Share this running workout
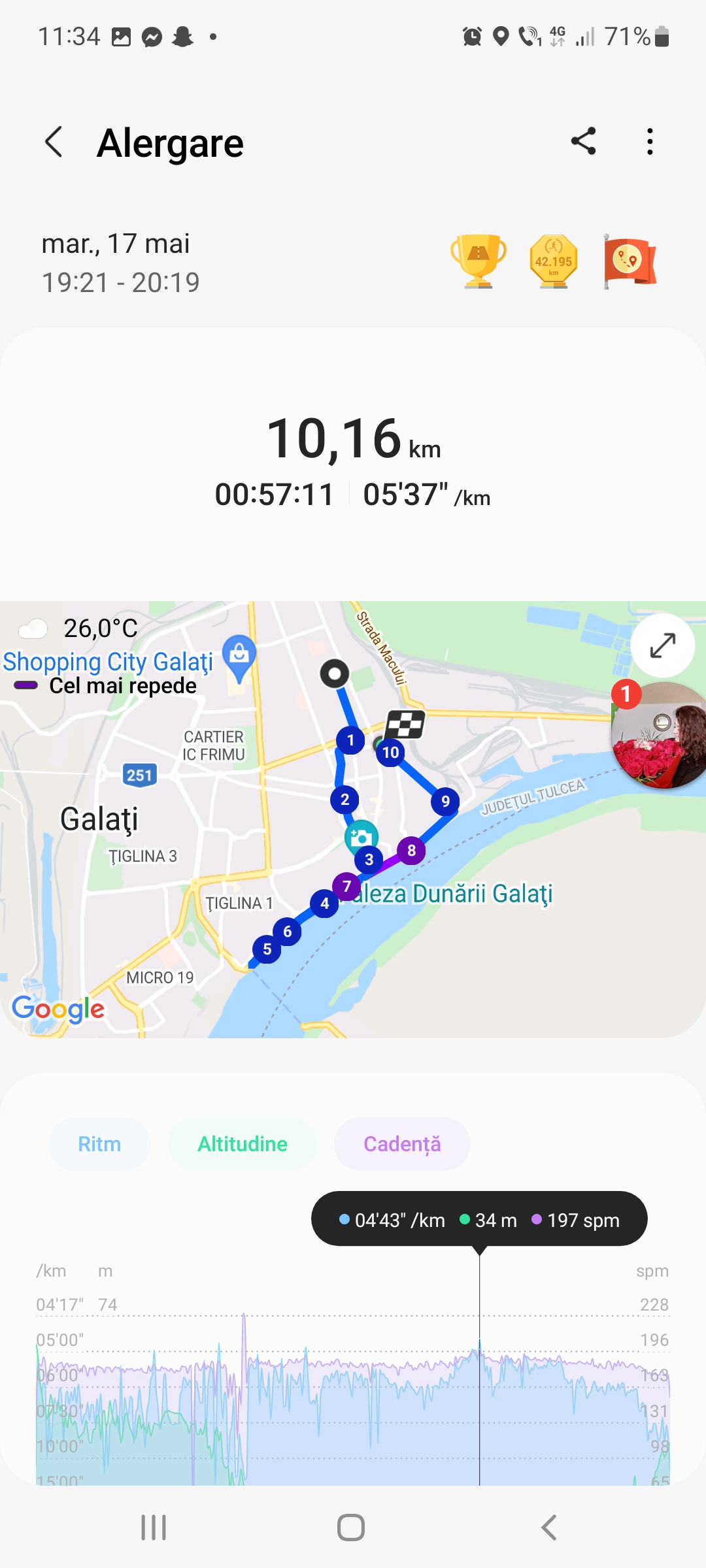706x1568 pixels. click(583, 141)
